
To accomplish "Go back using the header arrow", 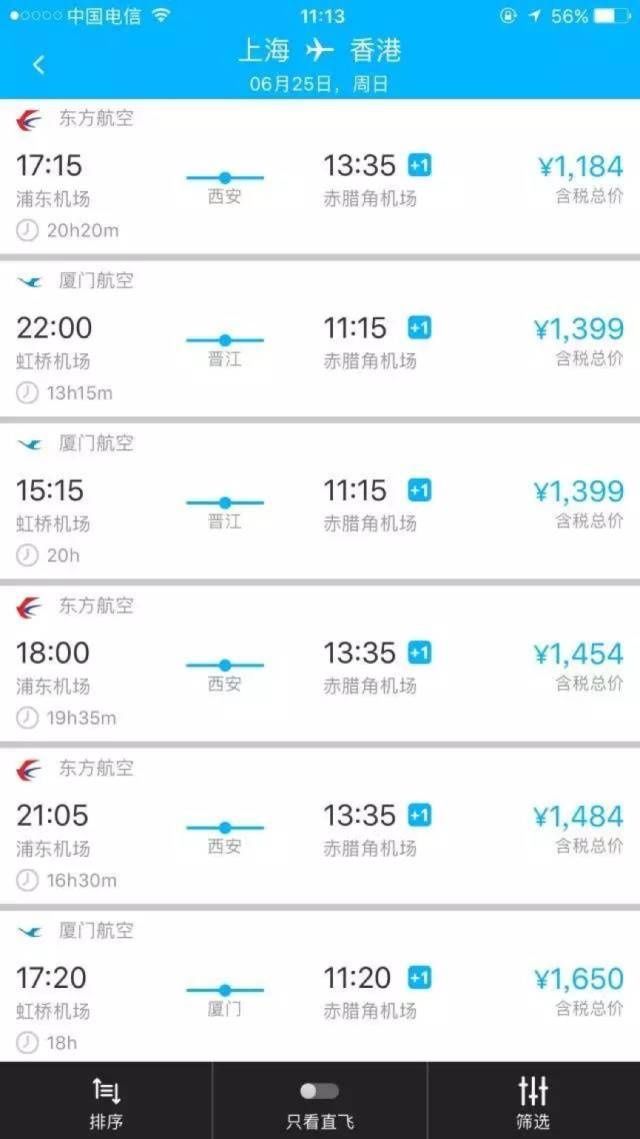I will pyautogui.click(x=39, y=65).
